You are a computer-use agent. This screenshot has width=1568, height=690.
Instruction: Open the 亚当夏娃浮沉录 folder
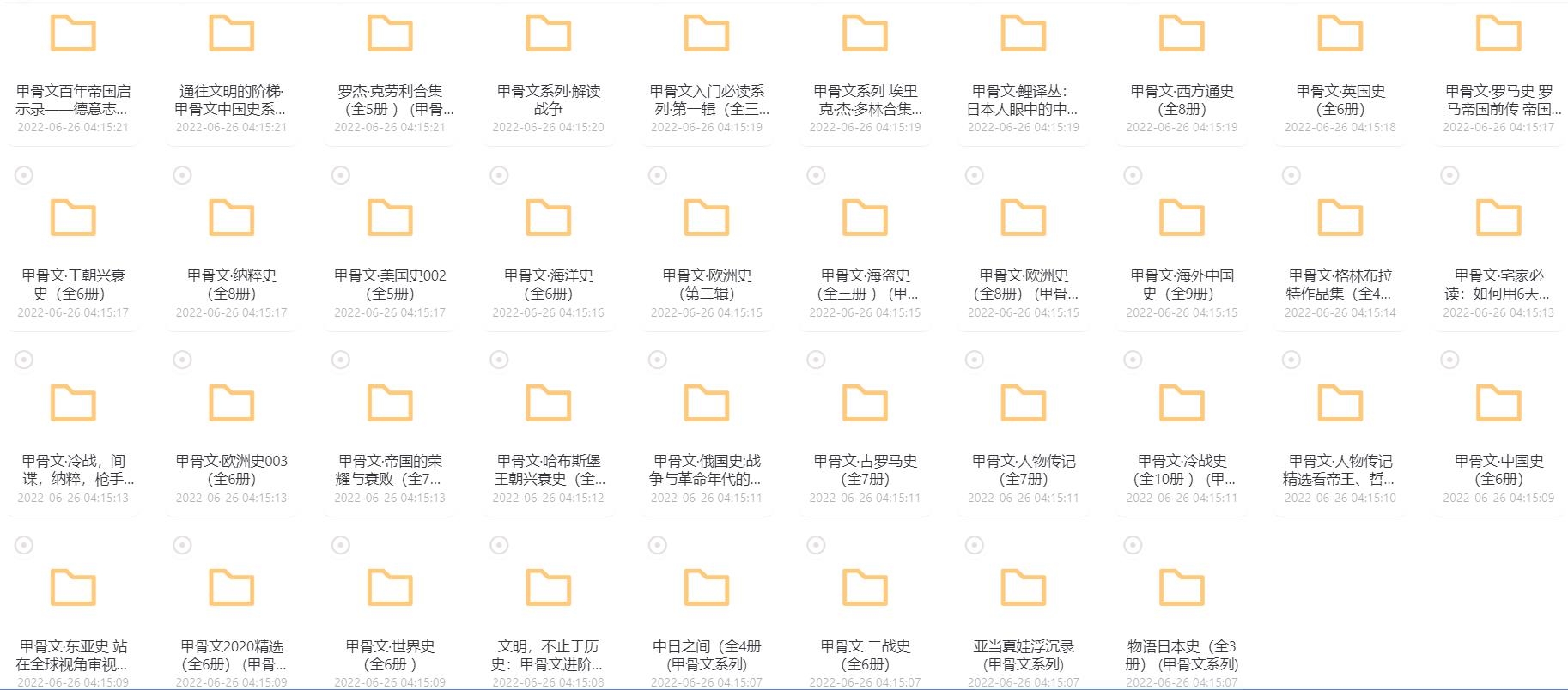pos(1024,589)
